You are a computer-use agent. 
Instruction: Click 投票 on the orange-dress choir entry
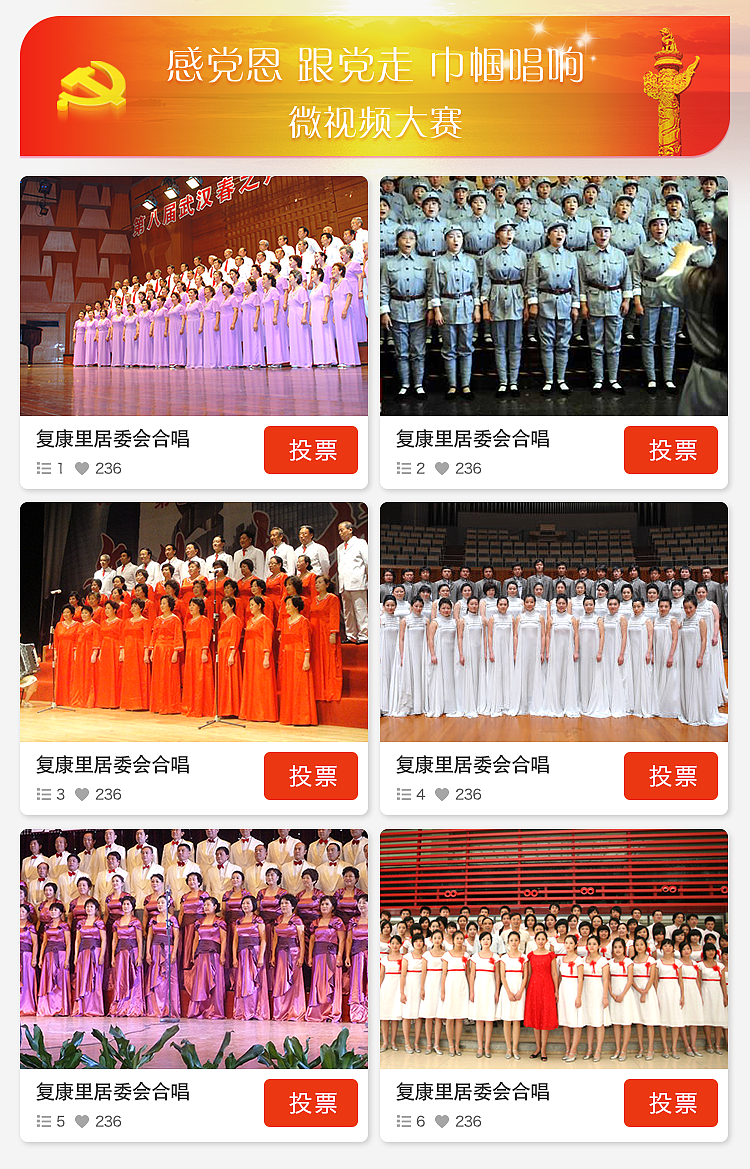click(x=310, y=776)
